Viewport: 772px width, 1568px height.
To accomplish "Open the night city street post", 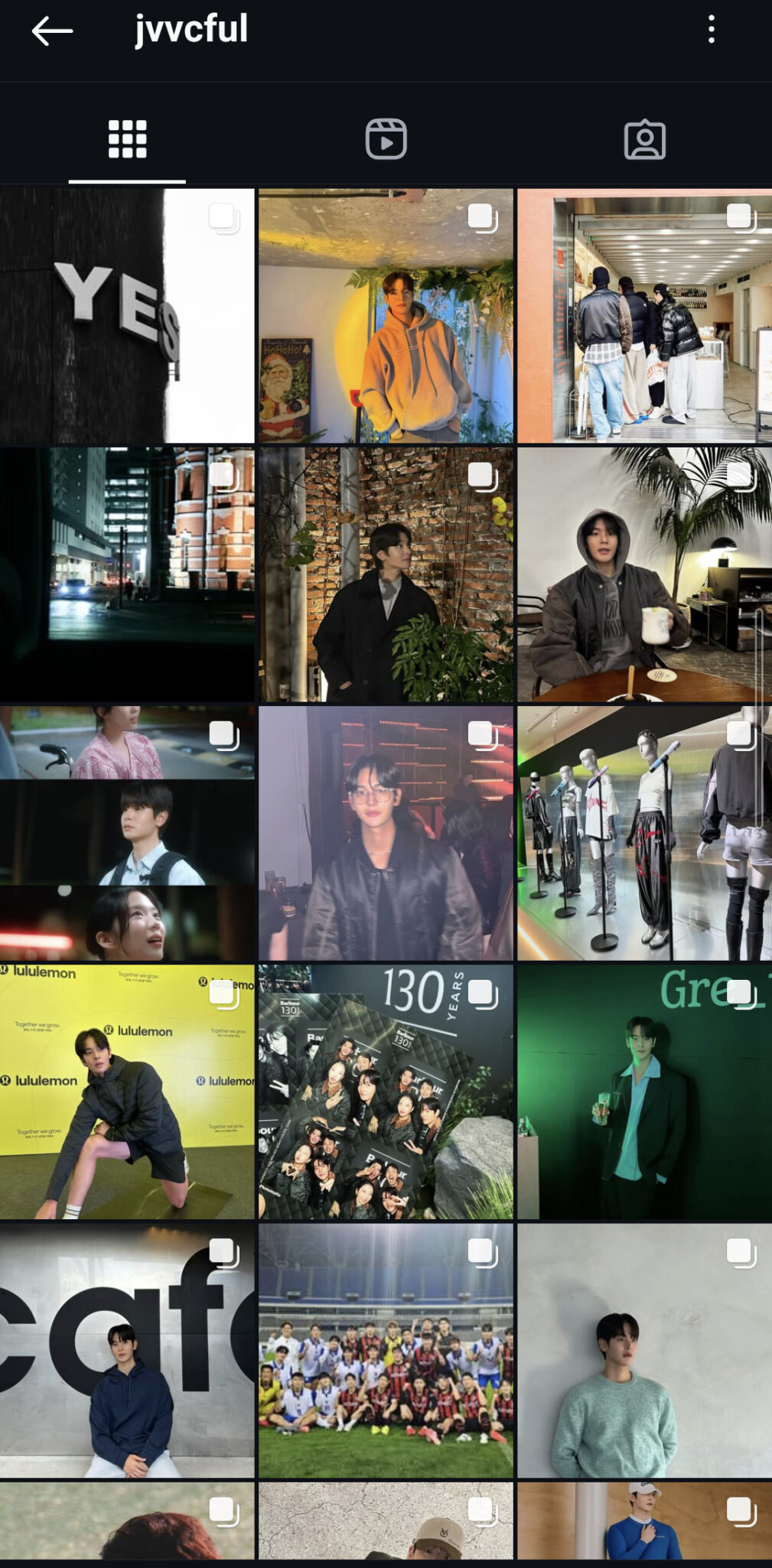I will (127, 574).
